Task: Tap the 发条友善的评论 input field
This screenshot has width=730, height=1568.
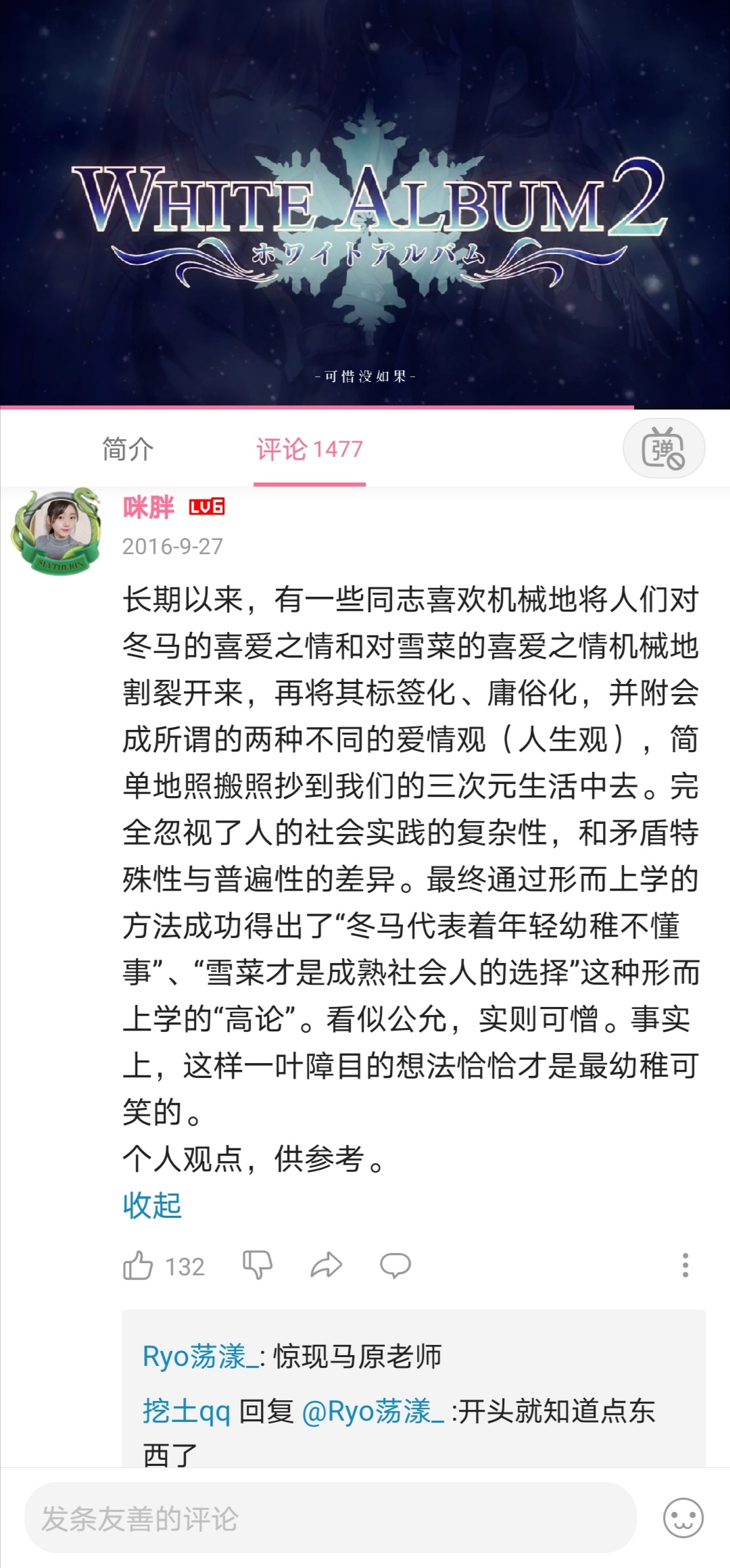Action: pos(330,1519)
